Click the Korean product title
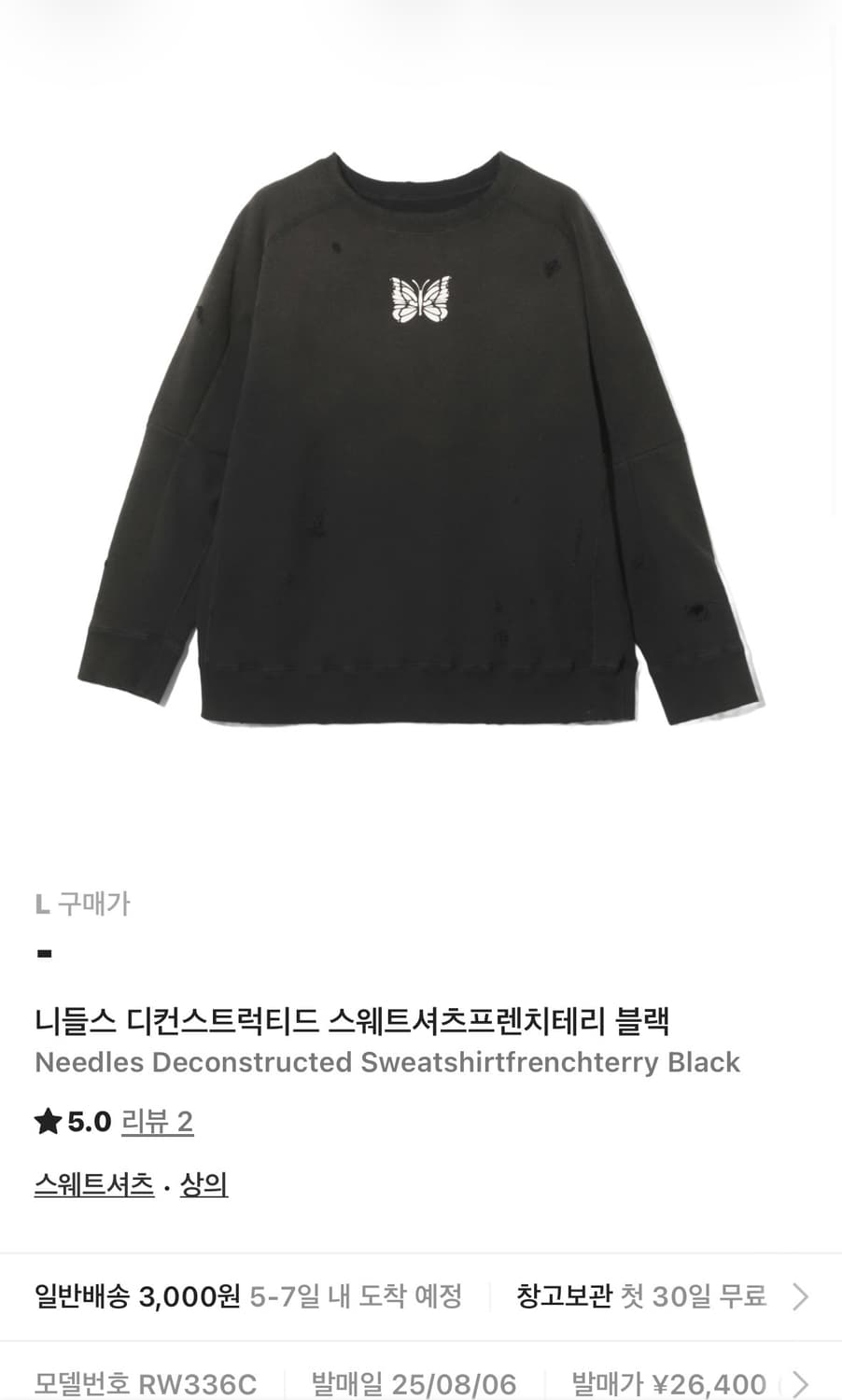The width and height of the screenshot is (842, 1400). (x=353, y=1021)
